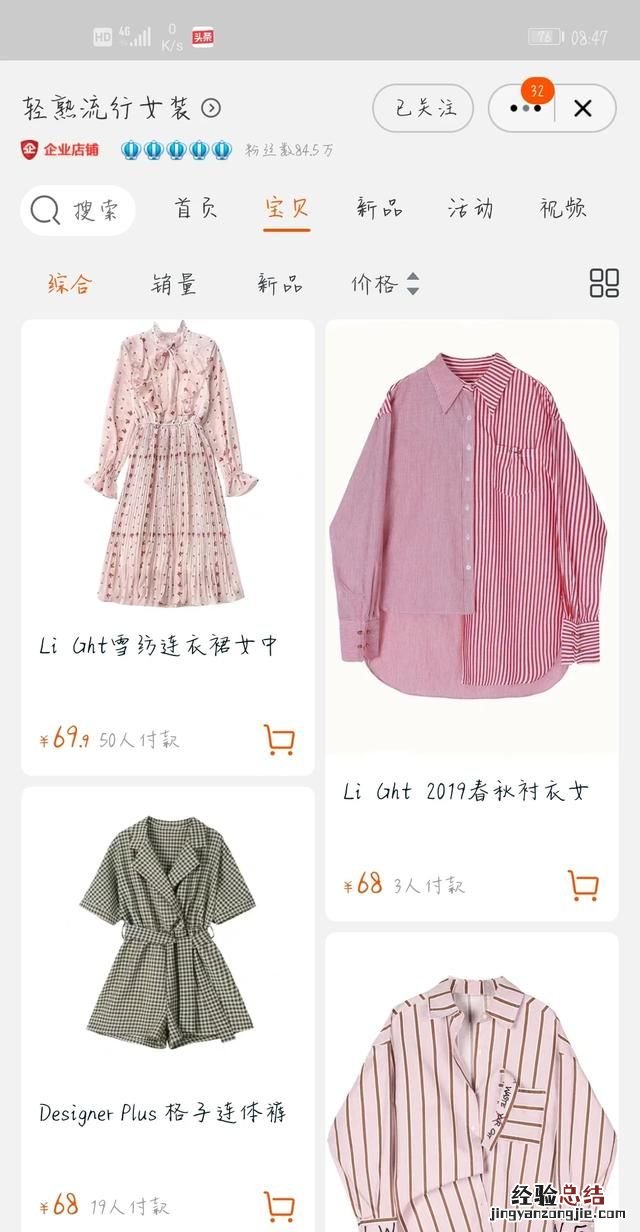Add the ¥69.9 chiffon dress to cart
This screenshot has height=1232, width=640.
(x=279, y=740)
